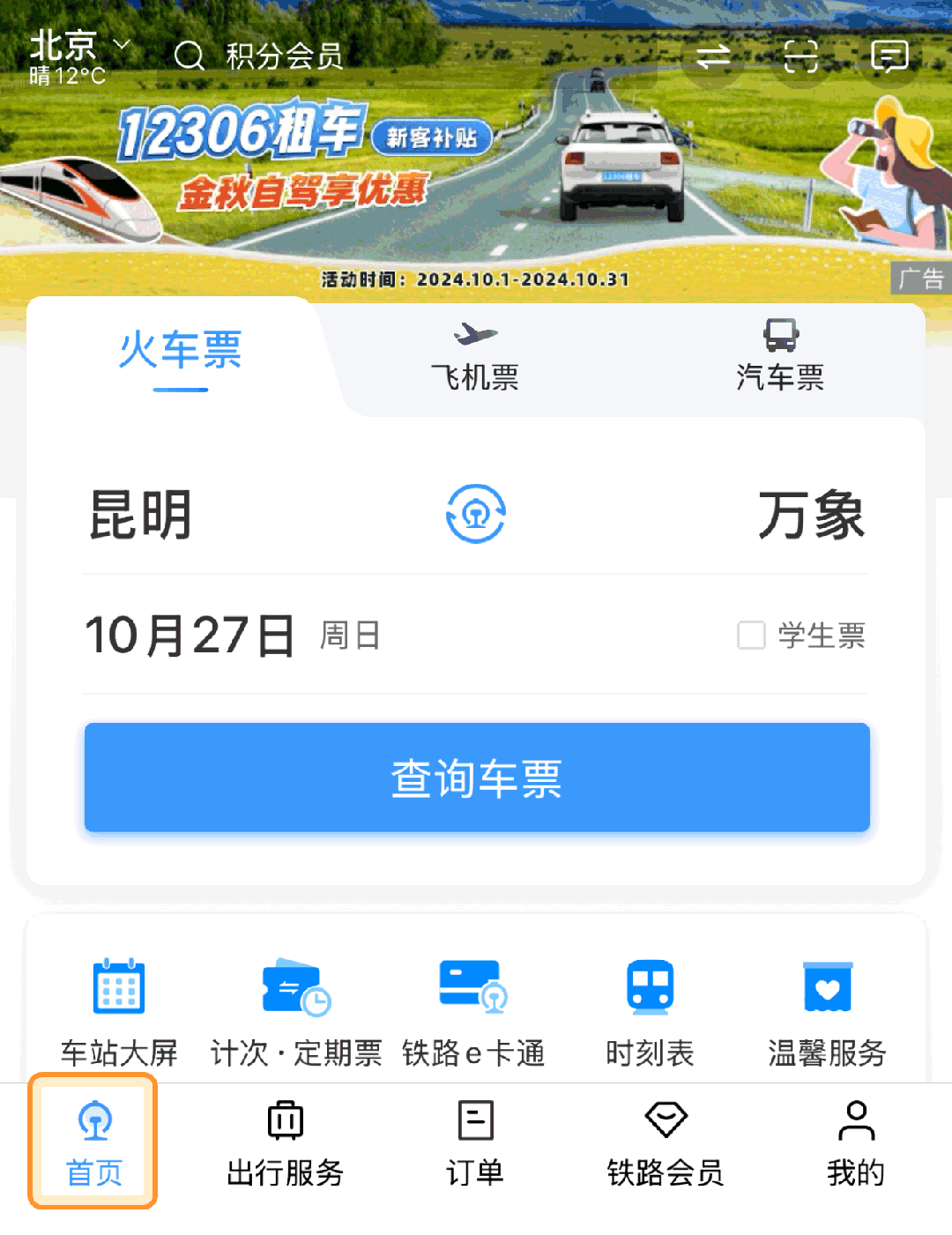
Task: Pick a different date than 10月27日
Action: click(190, 635)
